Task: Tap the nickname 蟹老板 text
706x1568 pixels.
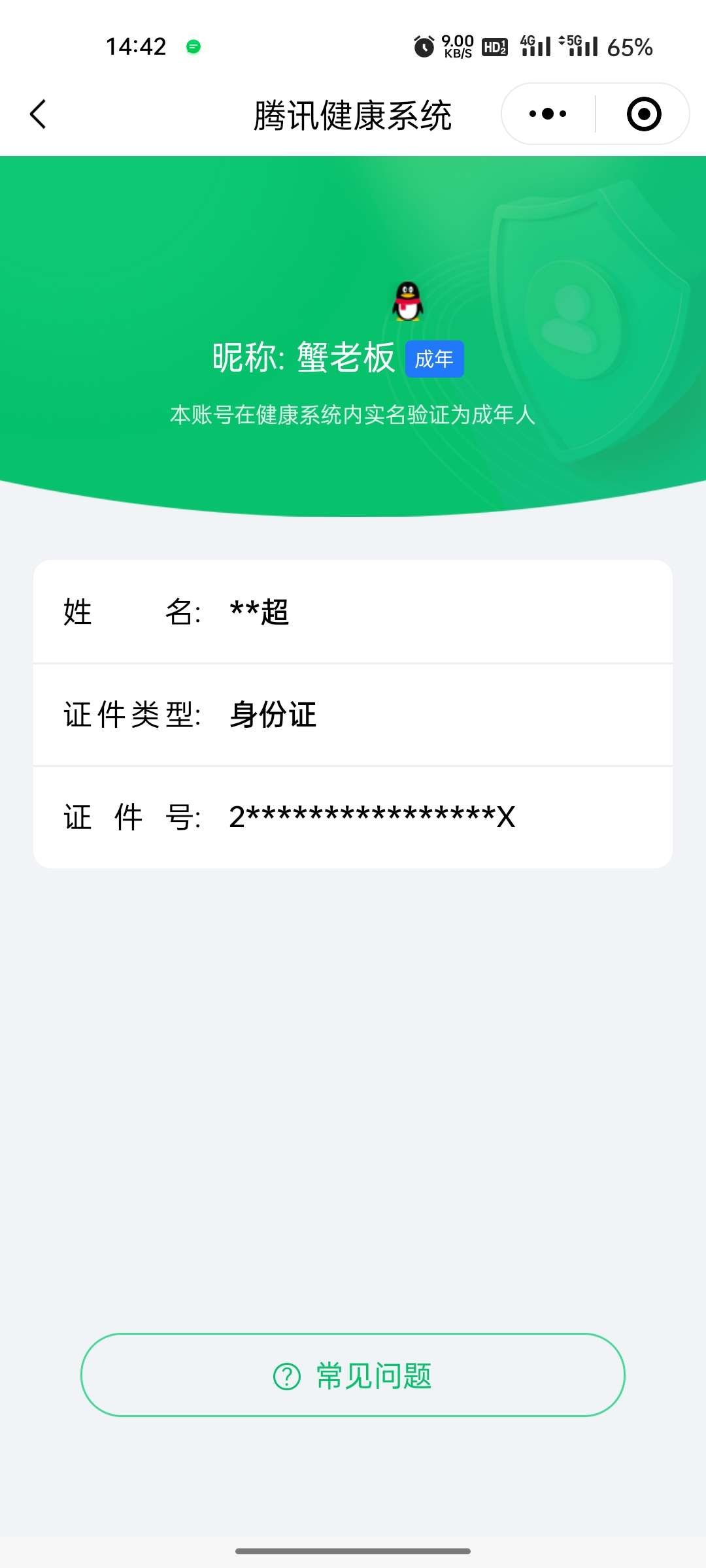Action: tap(346, 356)
